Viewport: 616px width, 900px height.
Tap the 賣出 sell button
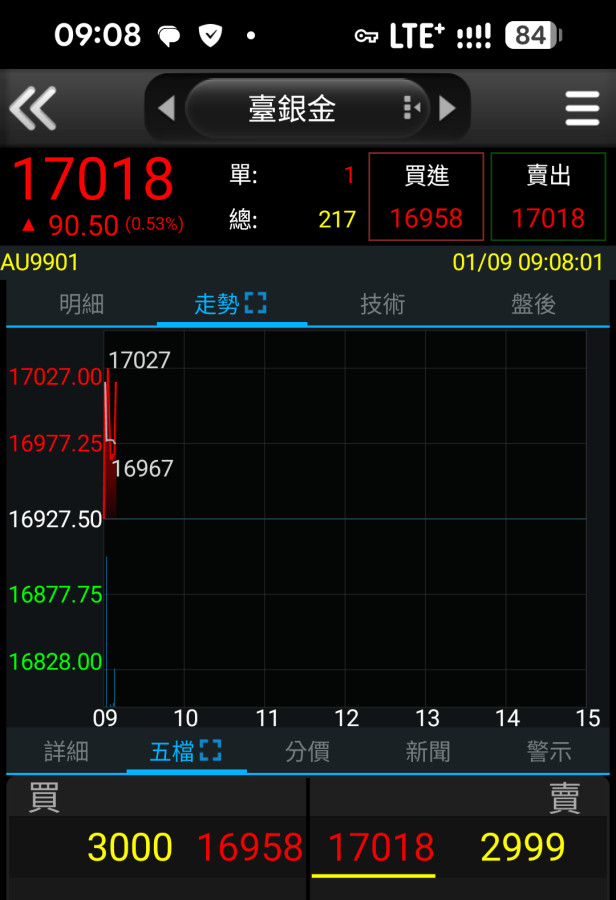[x=548, y=197]
